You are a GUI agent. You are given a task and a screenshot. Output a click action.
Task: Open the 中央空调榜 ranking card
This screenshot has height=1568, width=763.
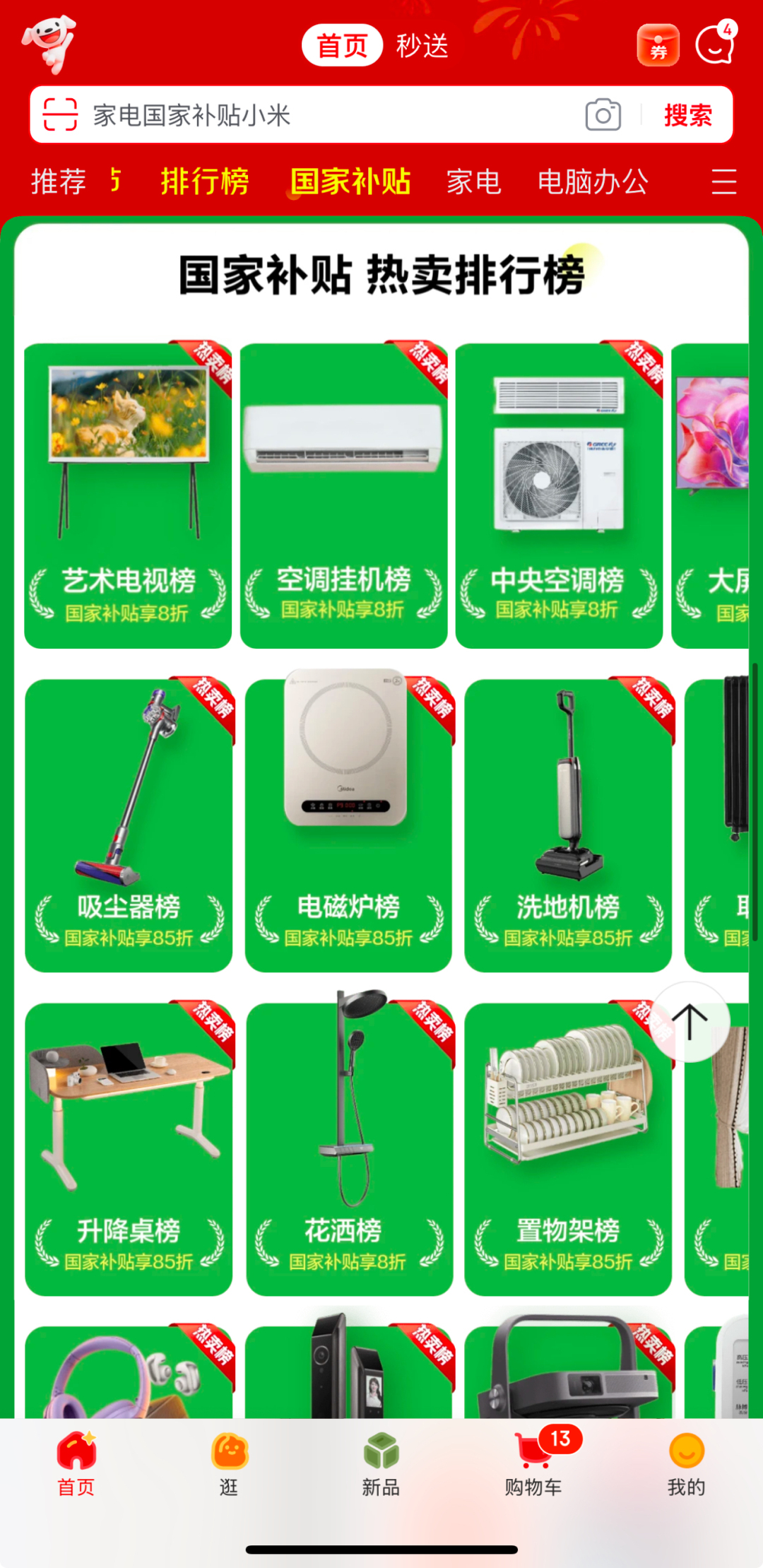click(x=559, y=495)
